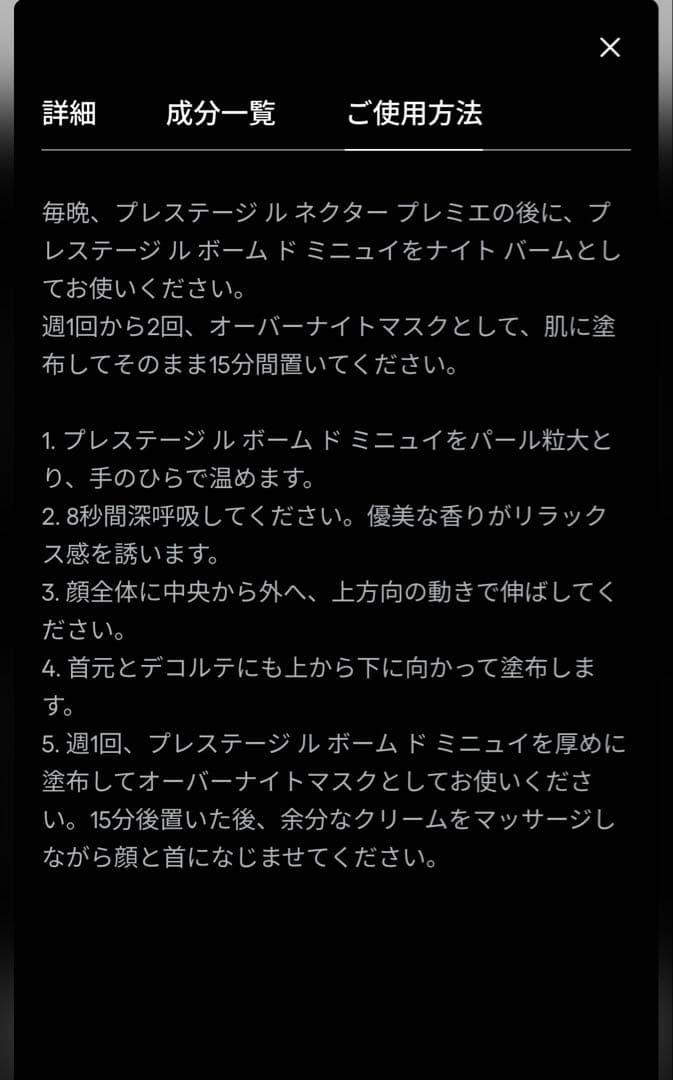Viewport: 673px width, 1080px height.
Task: Select the ご使用方法 tab
Action: coord(414,113)
